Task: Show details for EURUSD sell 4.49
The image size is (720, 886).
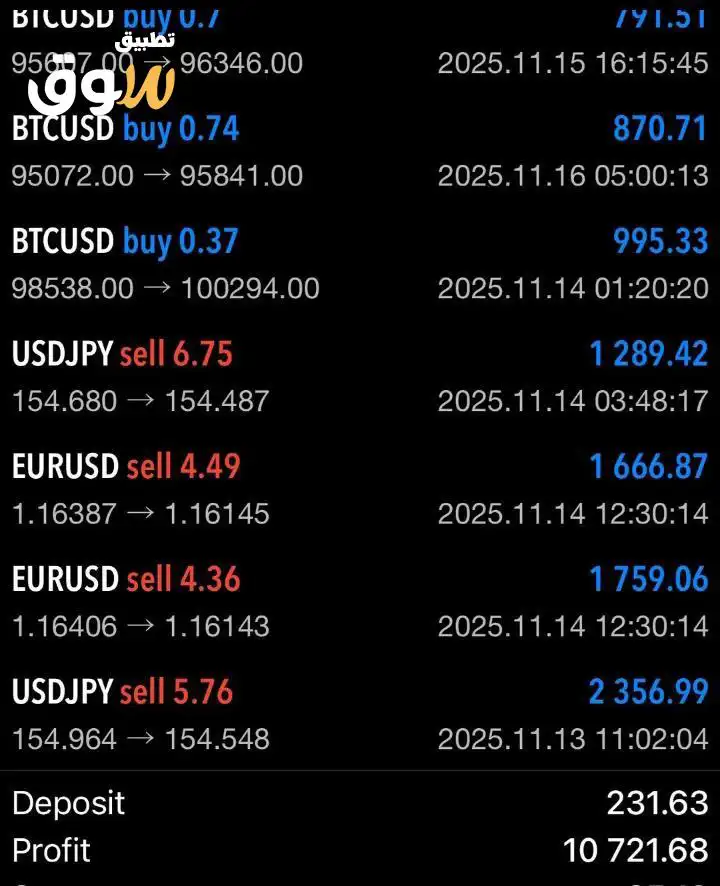Action: [x=360, y=489]
